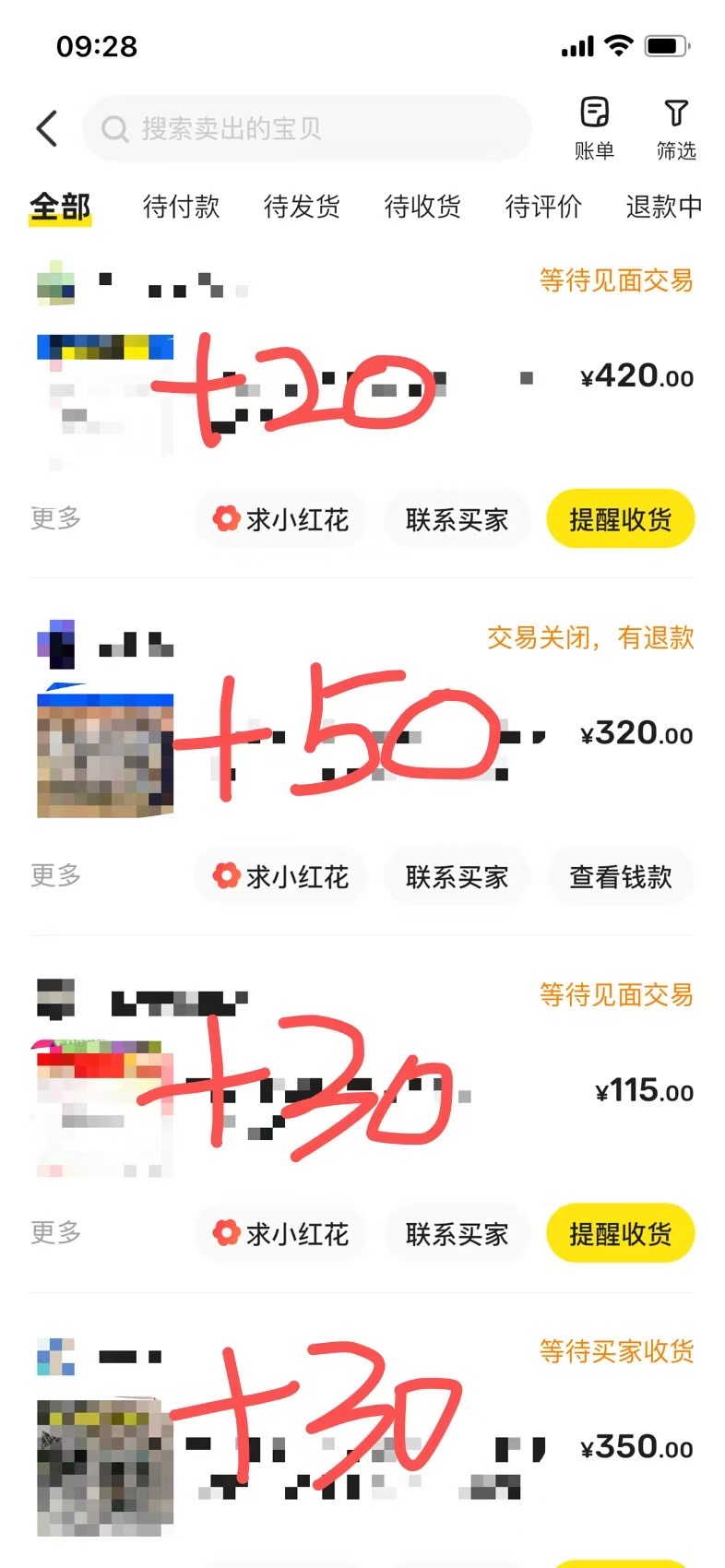
Task: Switch to the 待付款 tab
Action: [182, 207]
